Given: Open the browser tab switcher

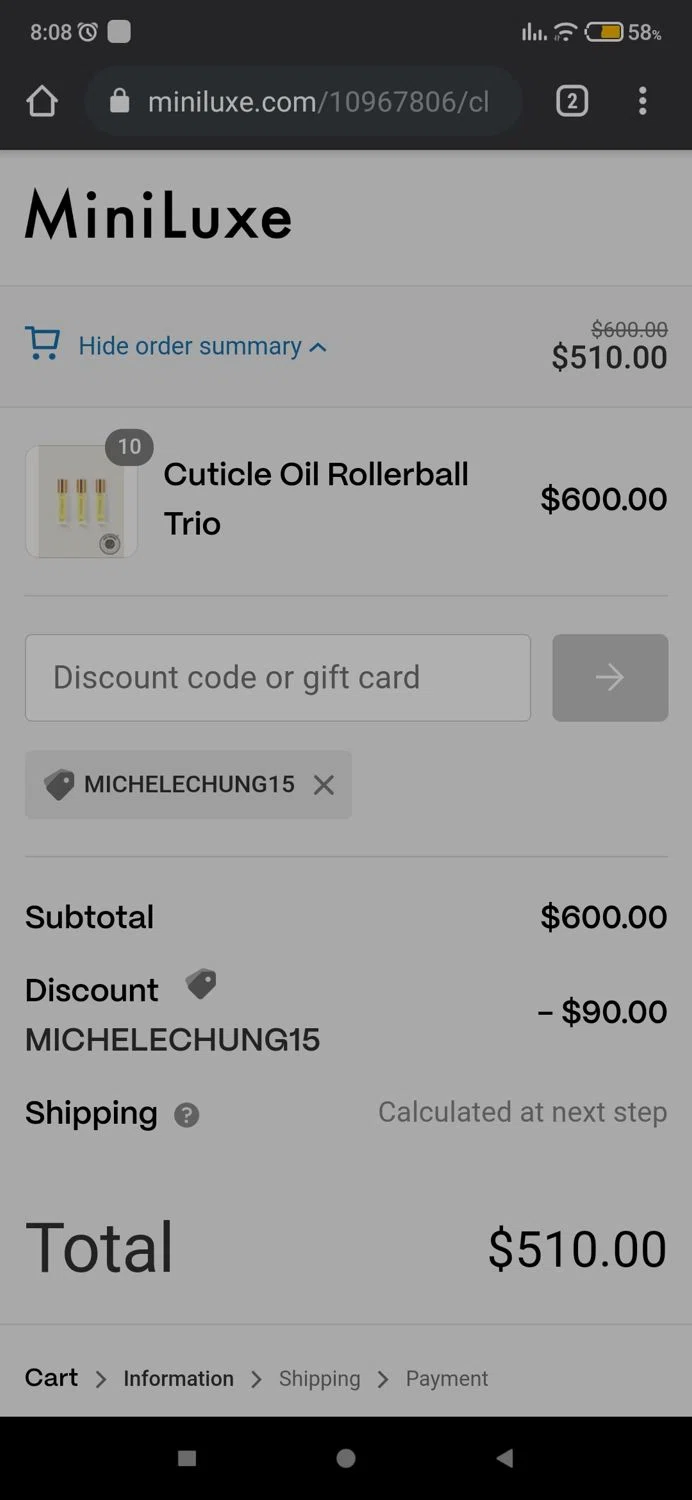Looking at the screenshot, I should tap(572, 101).
